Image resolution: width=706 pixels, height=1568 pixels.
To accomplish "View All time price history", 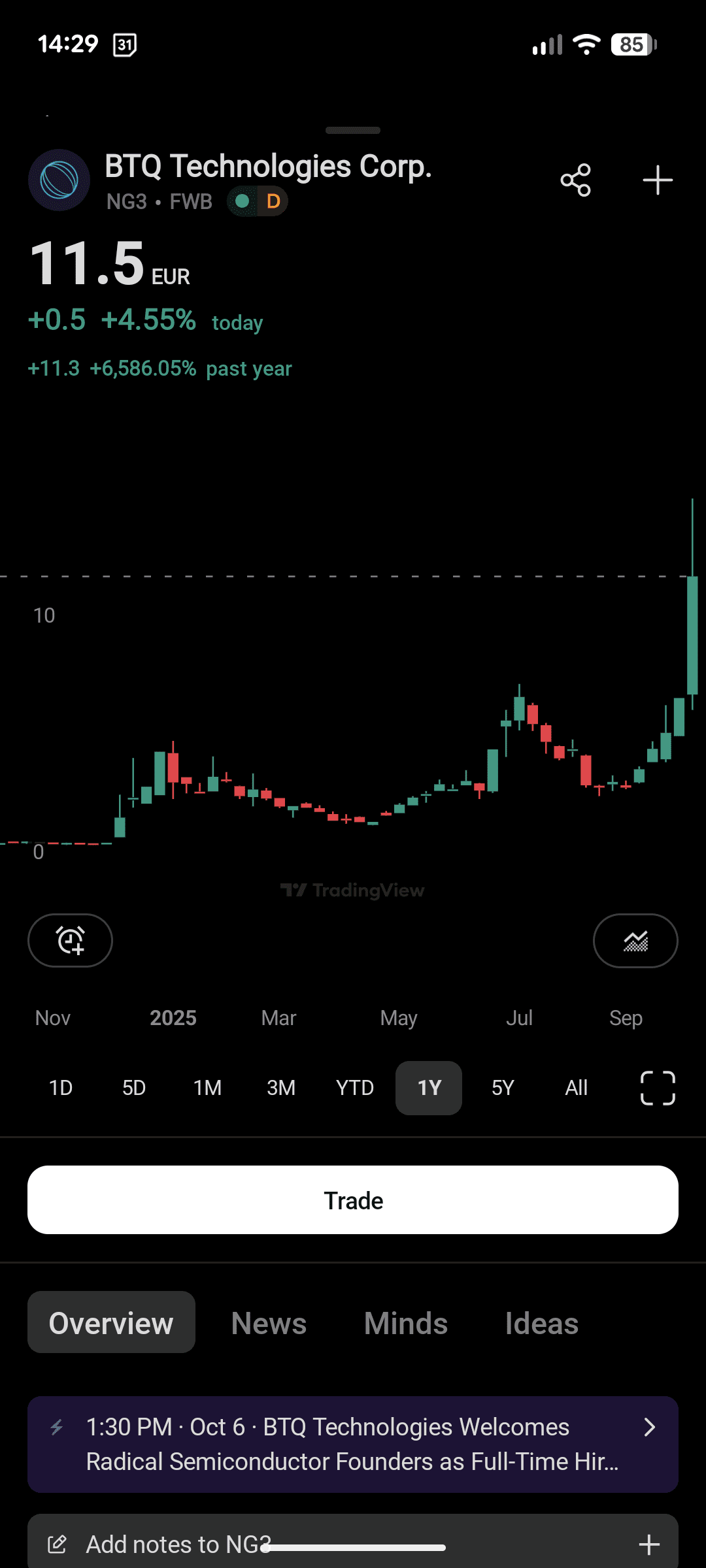I will pyautogui.click(x=577, y=1088).
